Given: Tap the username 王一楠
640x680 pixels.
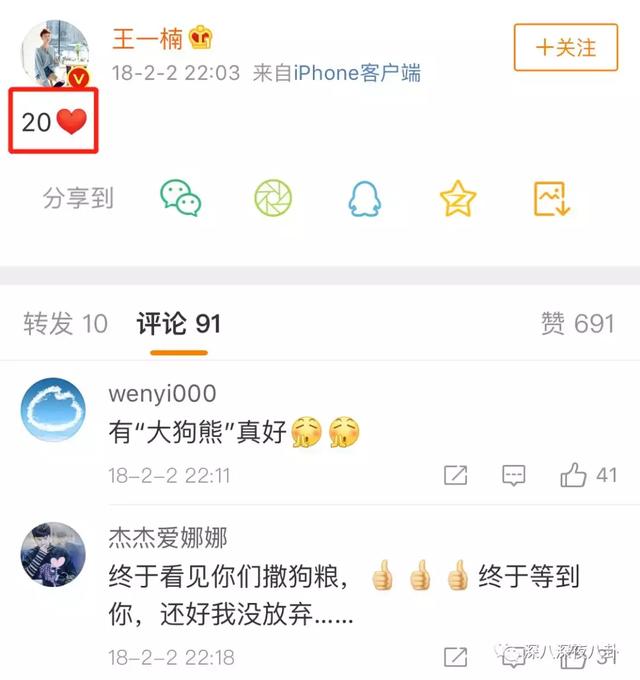Looking at the screenshot, I should pyautogui.click(x=147, y=39).
